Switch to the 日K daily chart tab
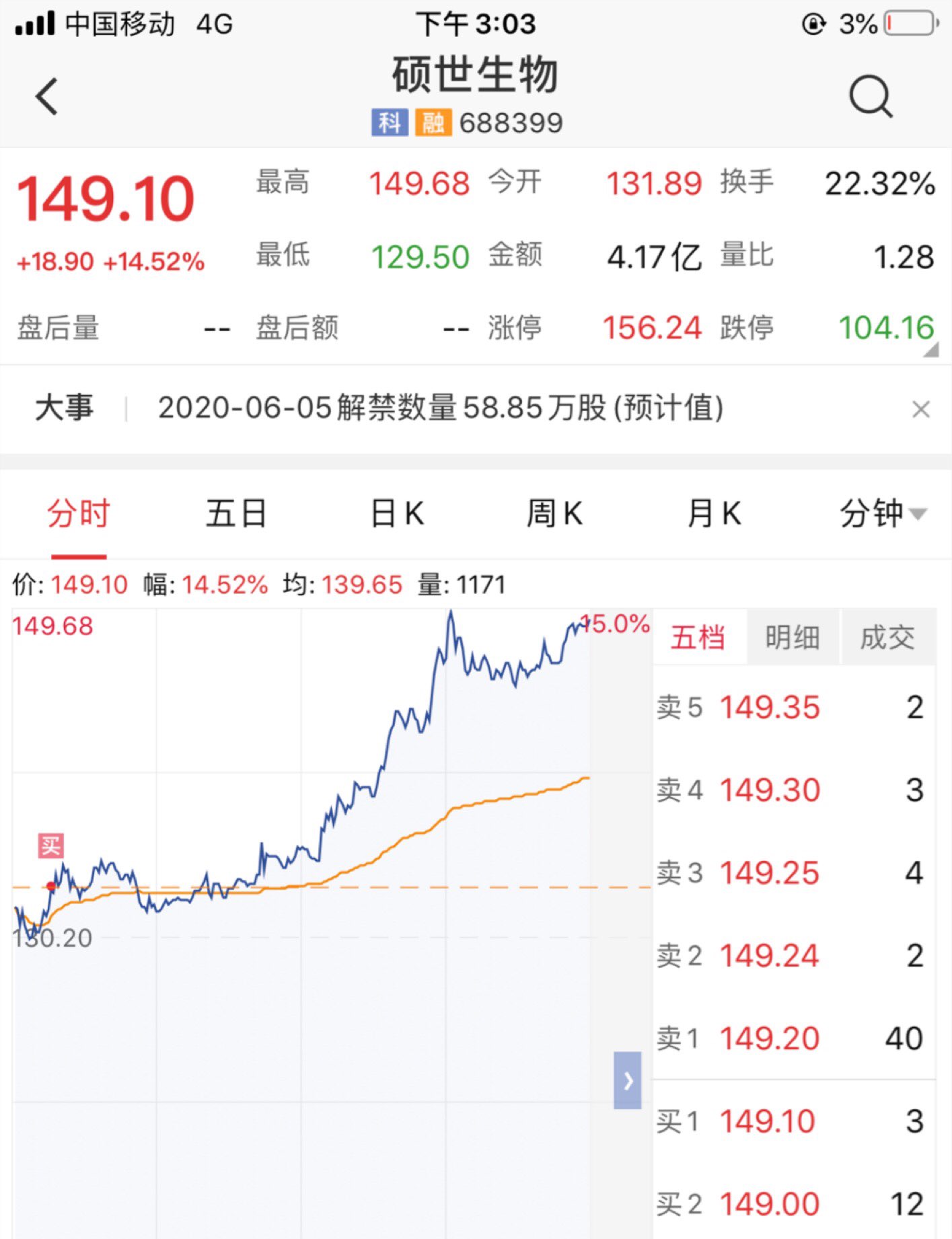952x1239 pixels. [397, 513]
